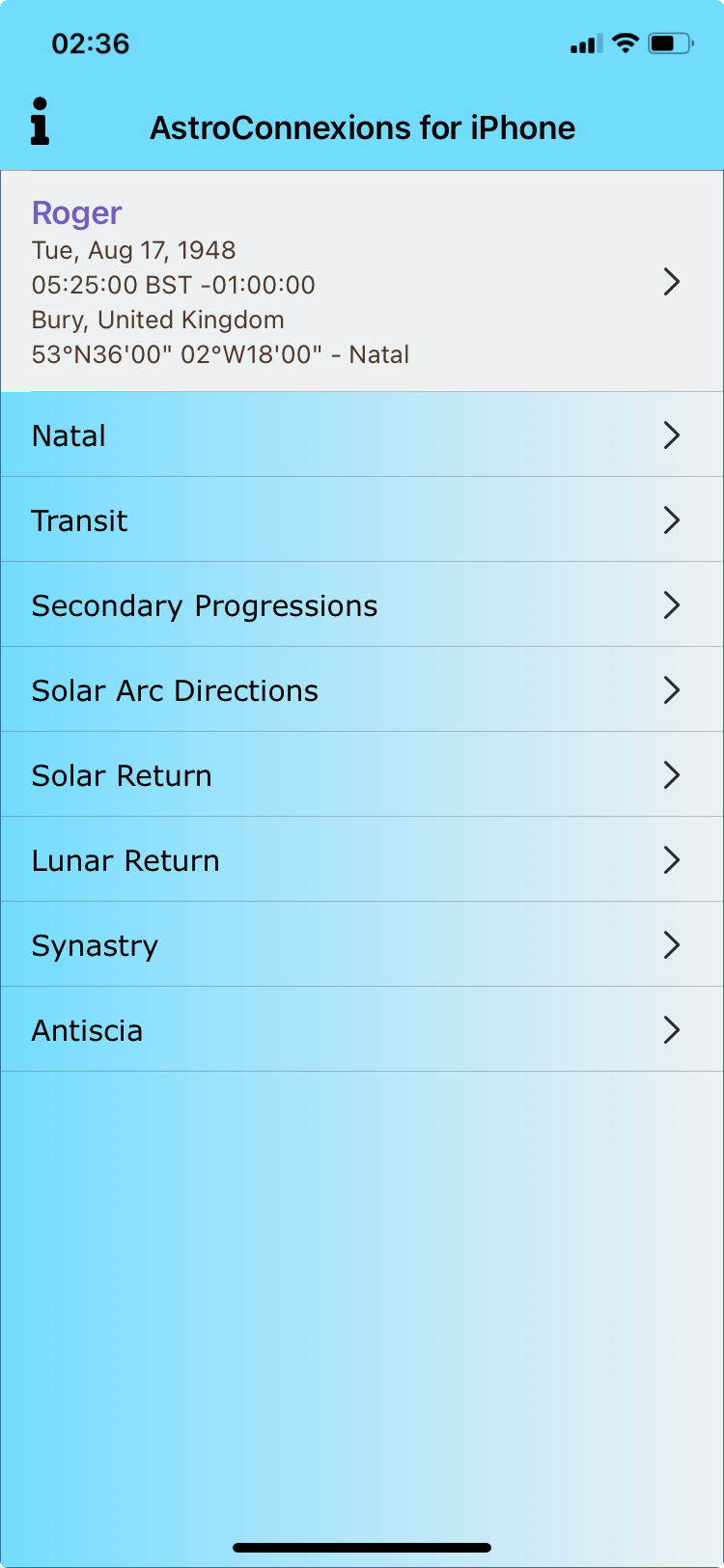This screenshot has width=724, height=1568.
Task: Expand the Roger chart details chevron
Action: (x=672, y=282)
